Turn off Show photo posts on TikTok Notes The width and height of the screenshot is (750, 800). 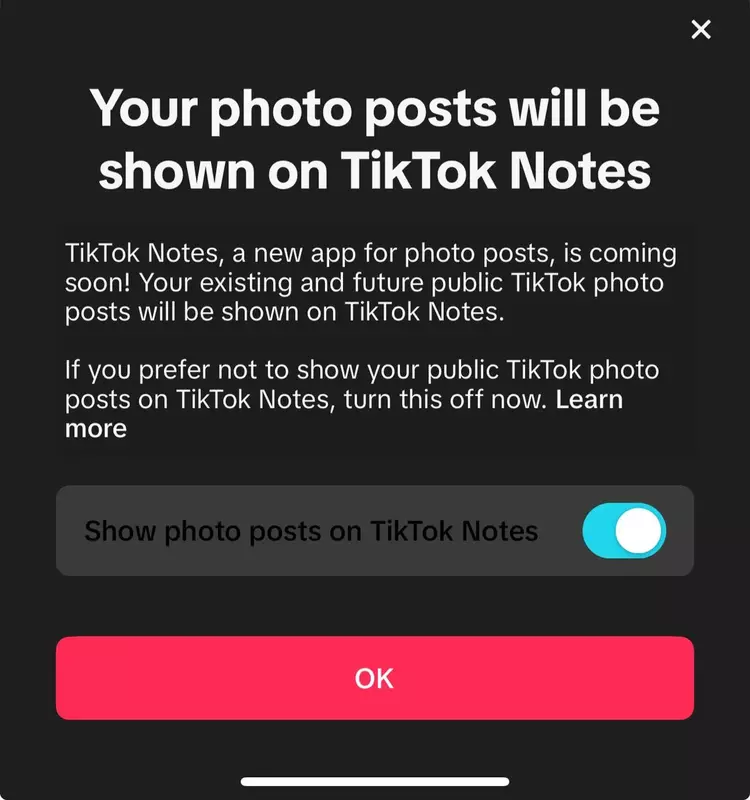coord(623,531)
